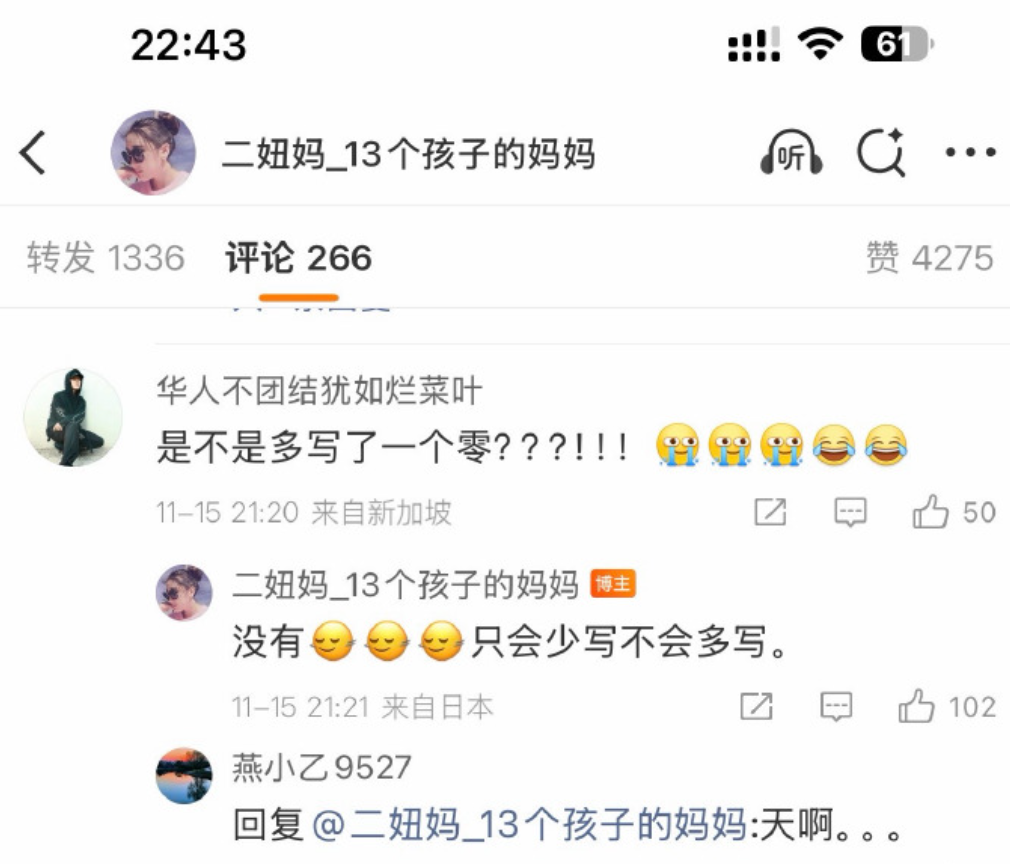Open the profile name 华人不团结犹如烂菜叶
This screenshot has width=1010, height=864.
pos(319,391)
